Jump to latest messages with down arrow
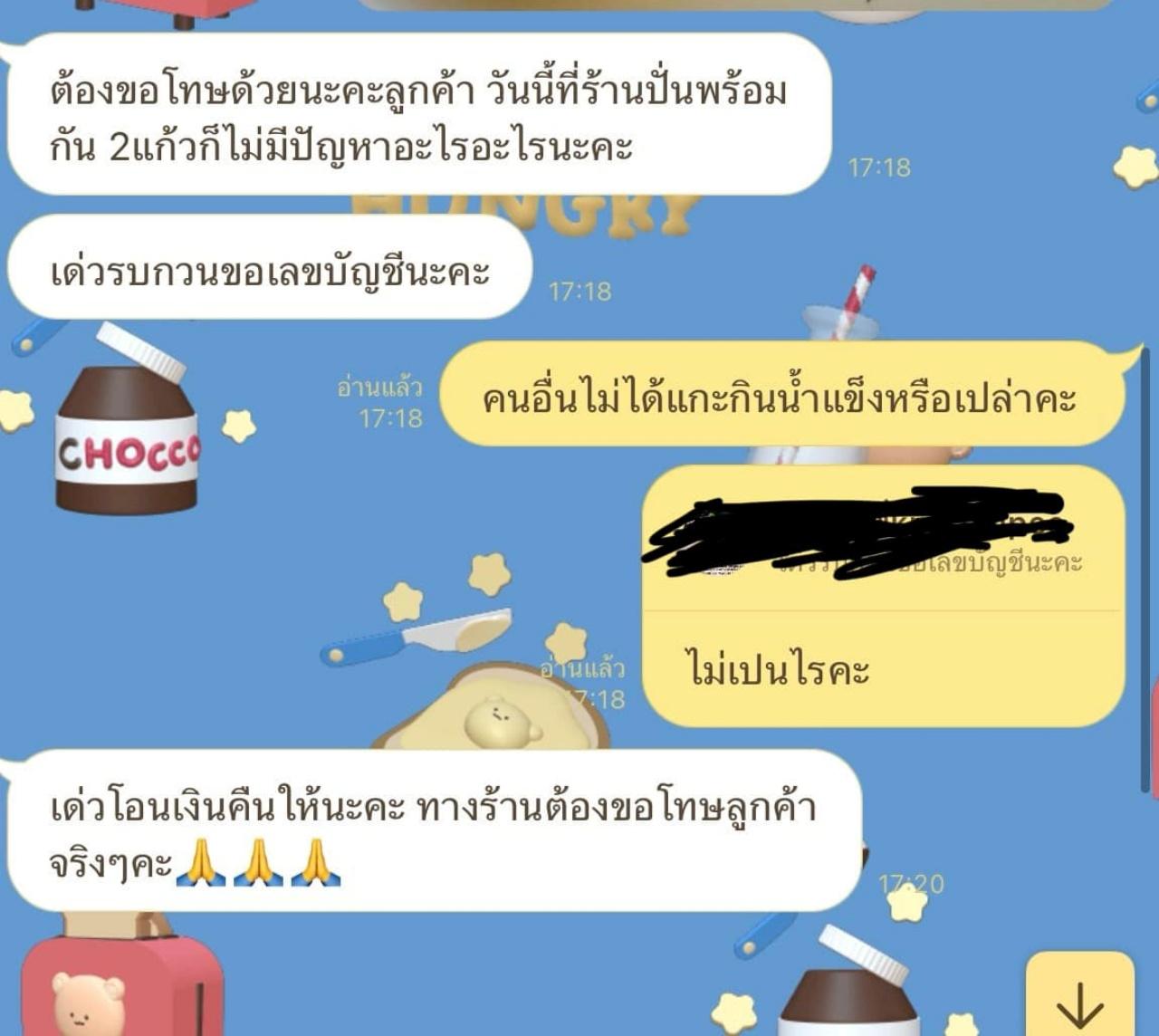Viewport: 1159px width, 1036px height. (x=1079, y=1001)
